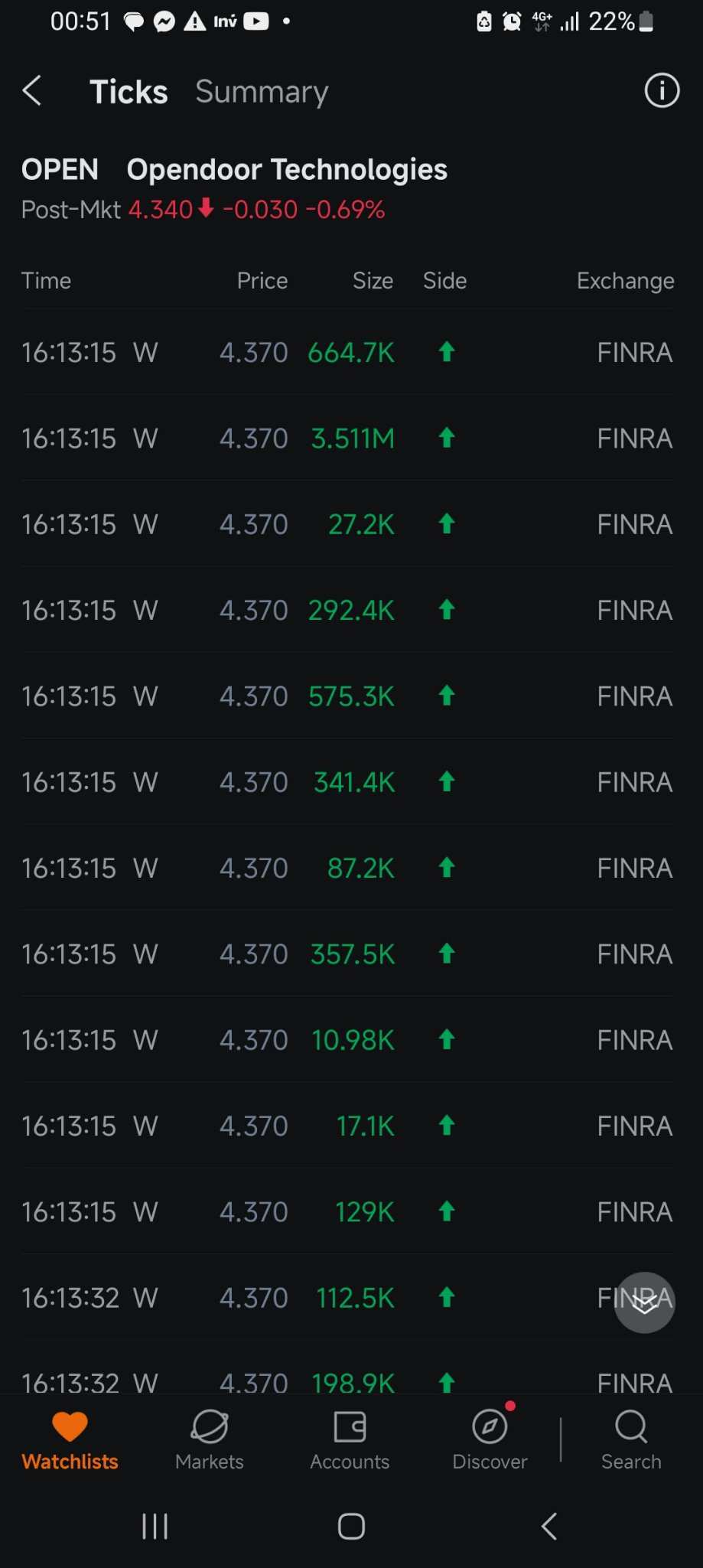
Task: Open the info icon in the header
Action: point(662,91)
